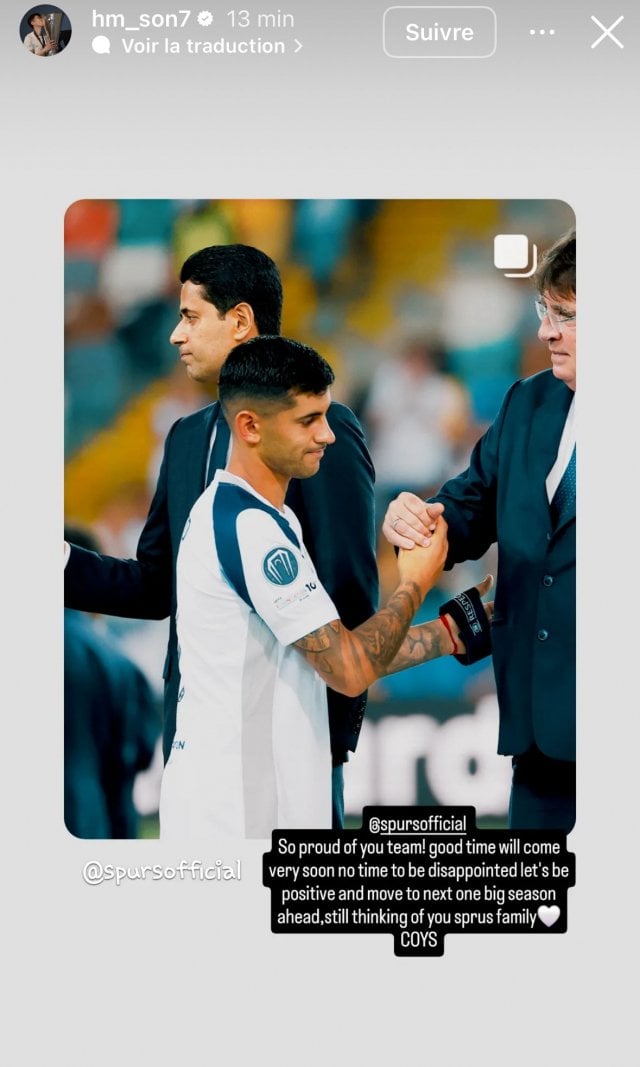The image size is (640, 1067).
Task: Tap the white @spursofficial tag below the photo
Action: (161, 871)
